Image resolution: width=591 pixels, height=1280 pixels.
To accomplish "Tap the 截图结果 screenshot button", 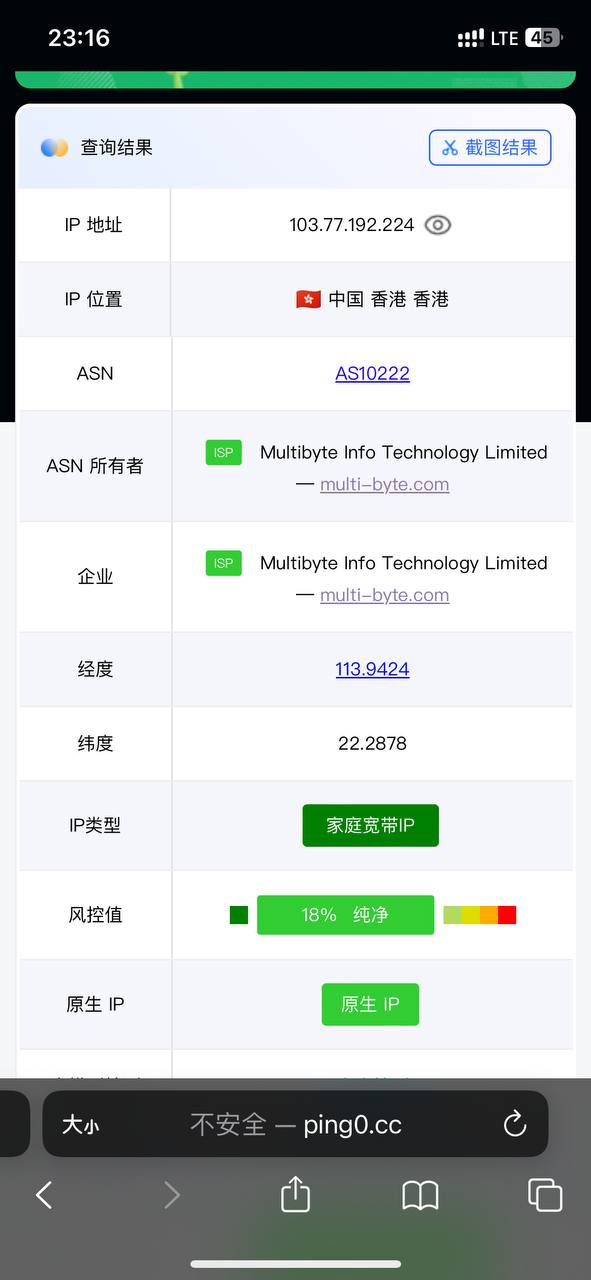I will [490, 147].
